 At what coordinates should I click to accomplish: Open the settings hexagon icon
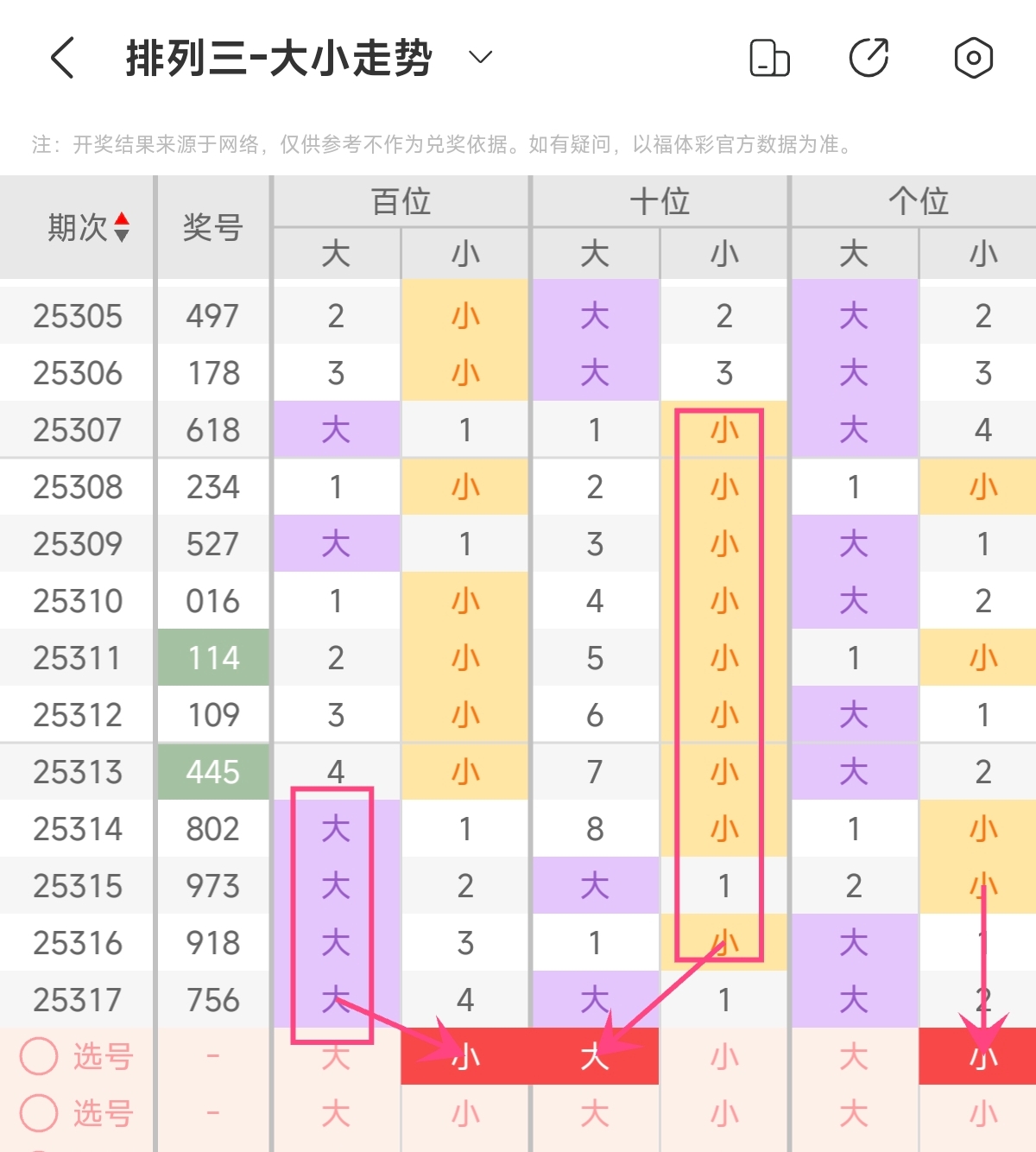tap(973, 58)
